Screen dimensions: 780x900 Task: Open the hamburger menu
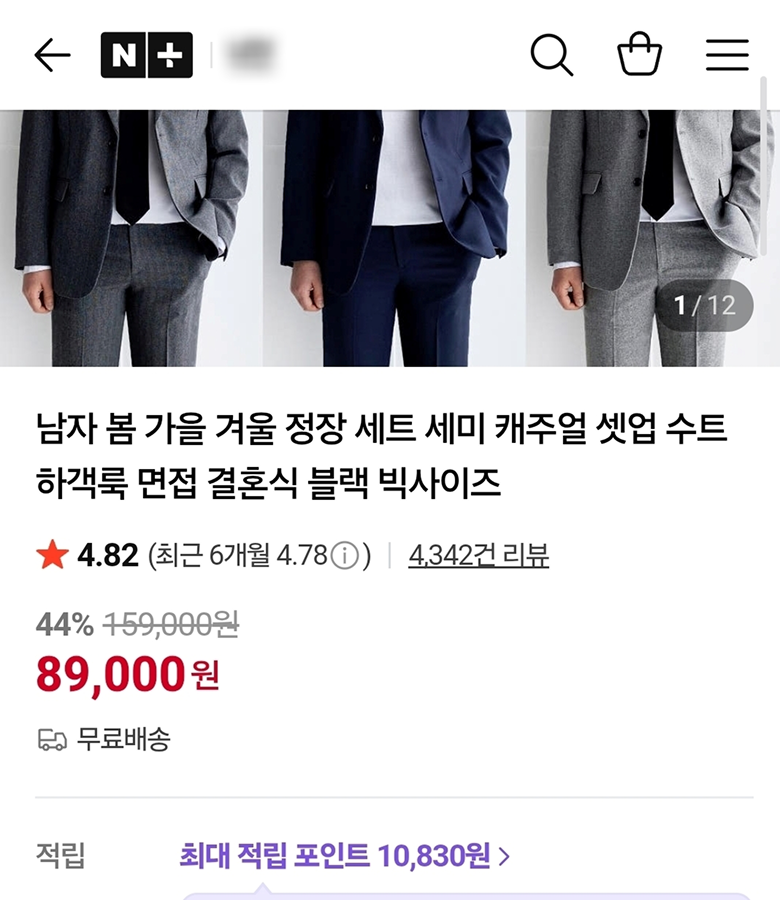tap(727, 55)
